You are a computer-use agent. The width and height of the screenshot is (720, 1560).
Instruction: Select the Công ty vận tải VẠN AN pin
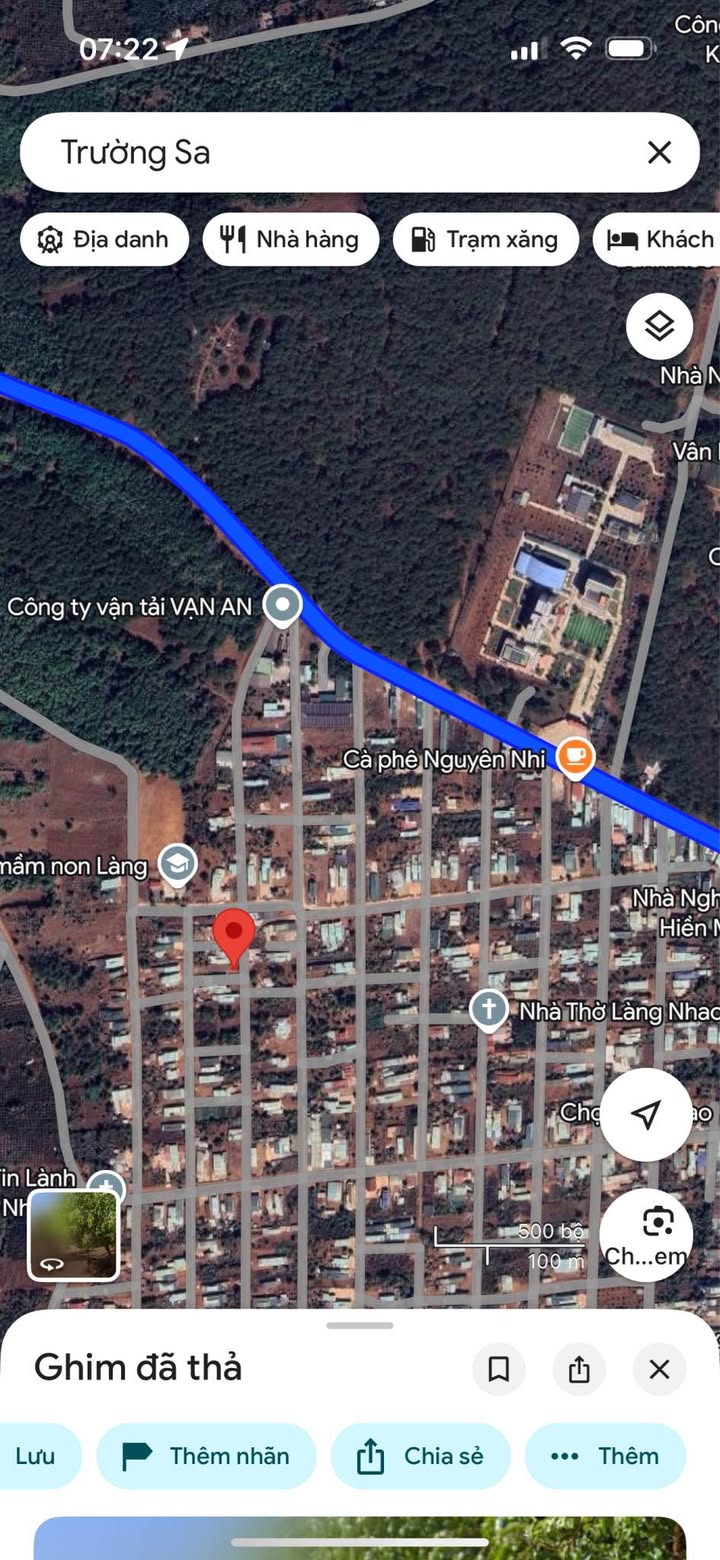point(282,605)
